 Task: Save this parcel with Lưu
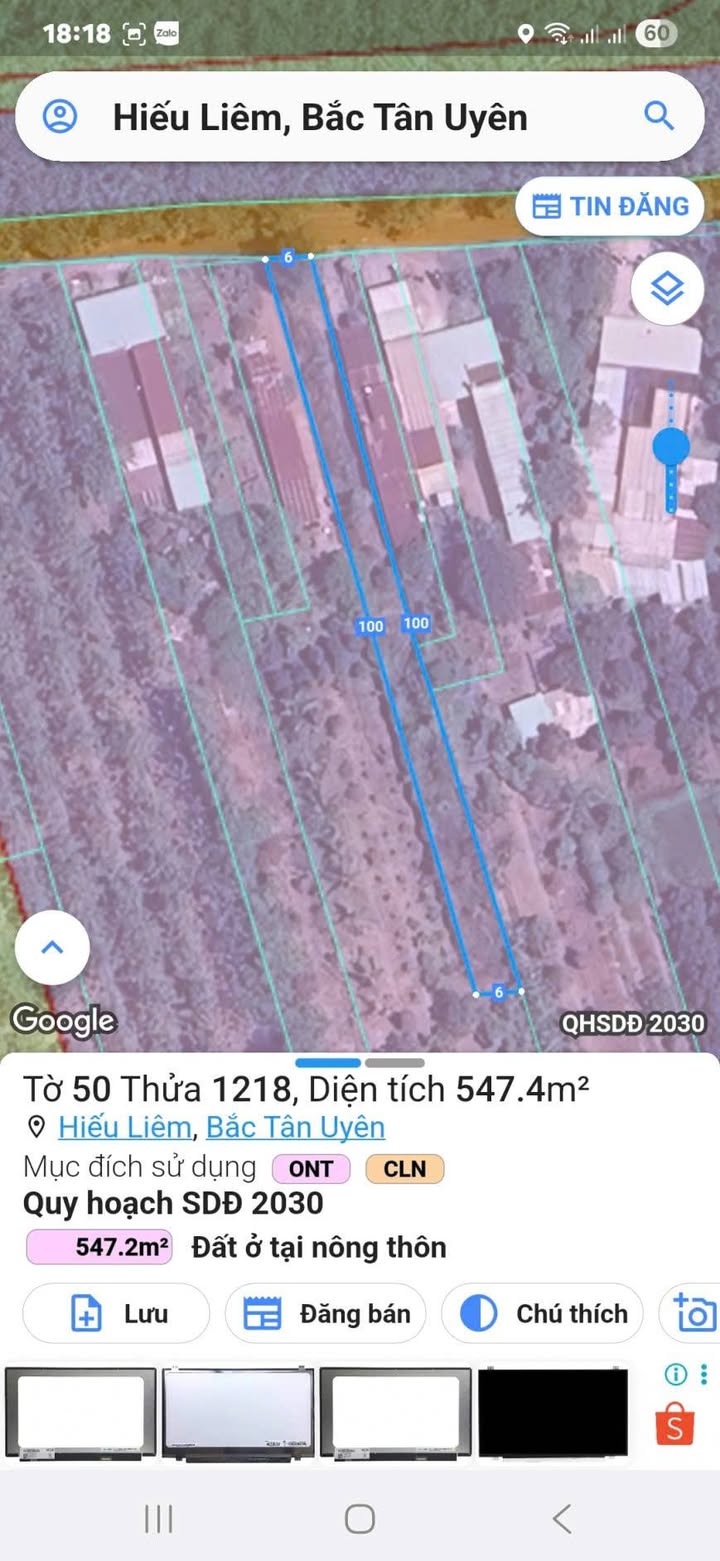pyautogui.click(x=116, y=1313)
